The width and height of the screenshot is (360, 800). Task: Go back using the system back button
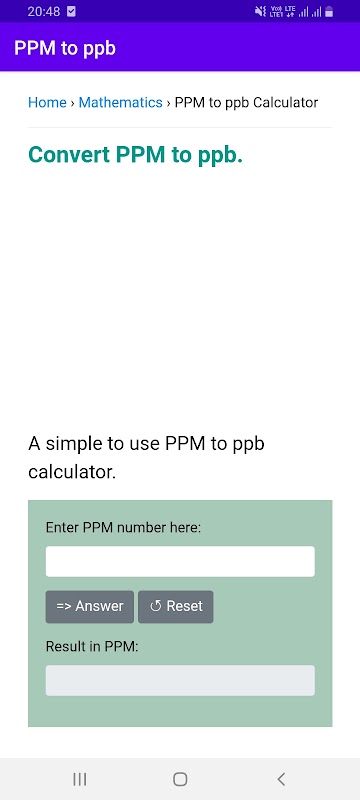click(281, 779)
